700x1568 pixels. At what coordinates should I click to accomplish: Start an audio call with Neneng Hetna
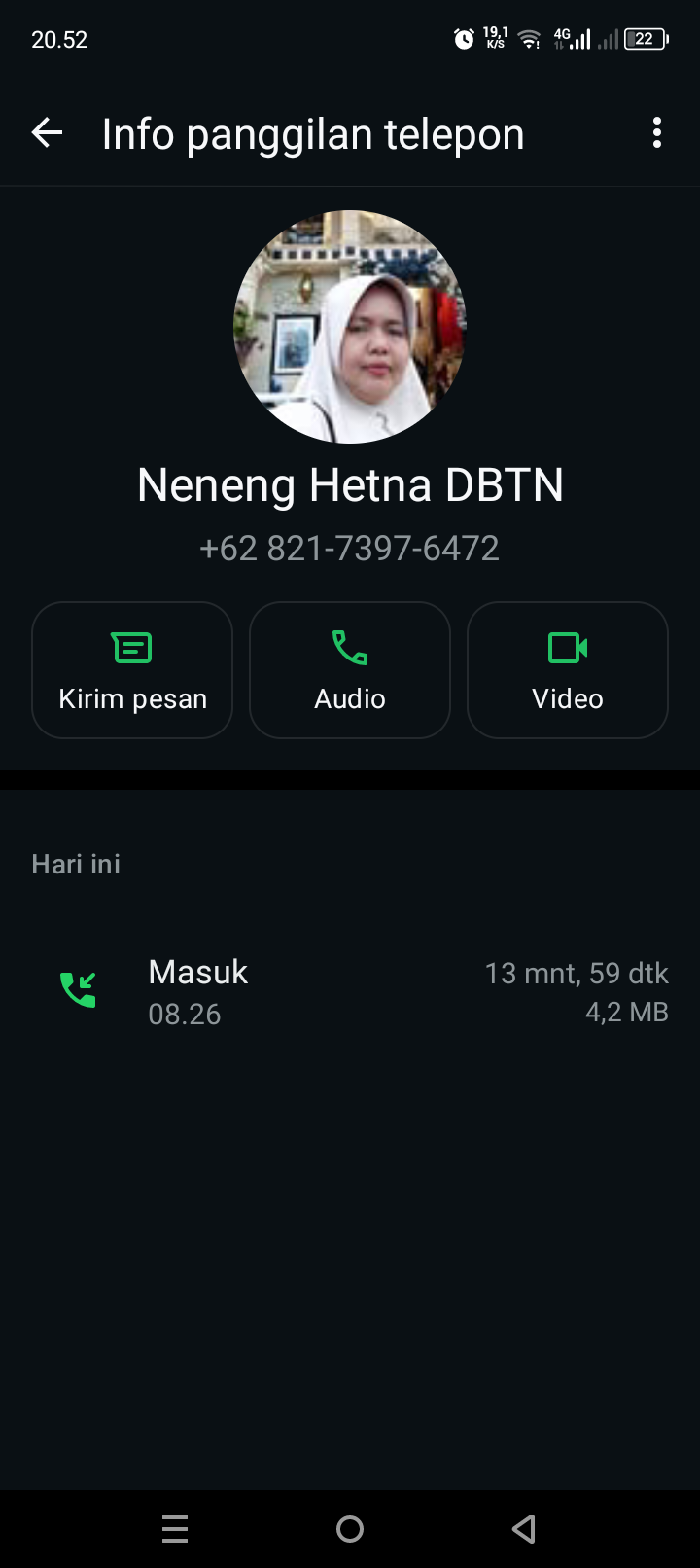(350, 669)
